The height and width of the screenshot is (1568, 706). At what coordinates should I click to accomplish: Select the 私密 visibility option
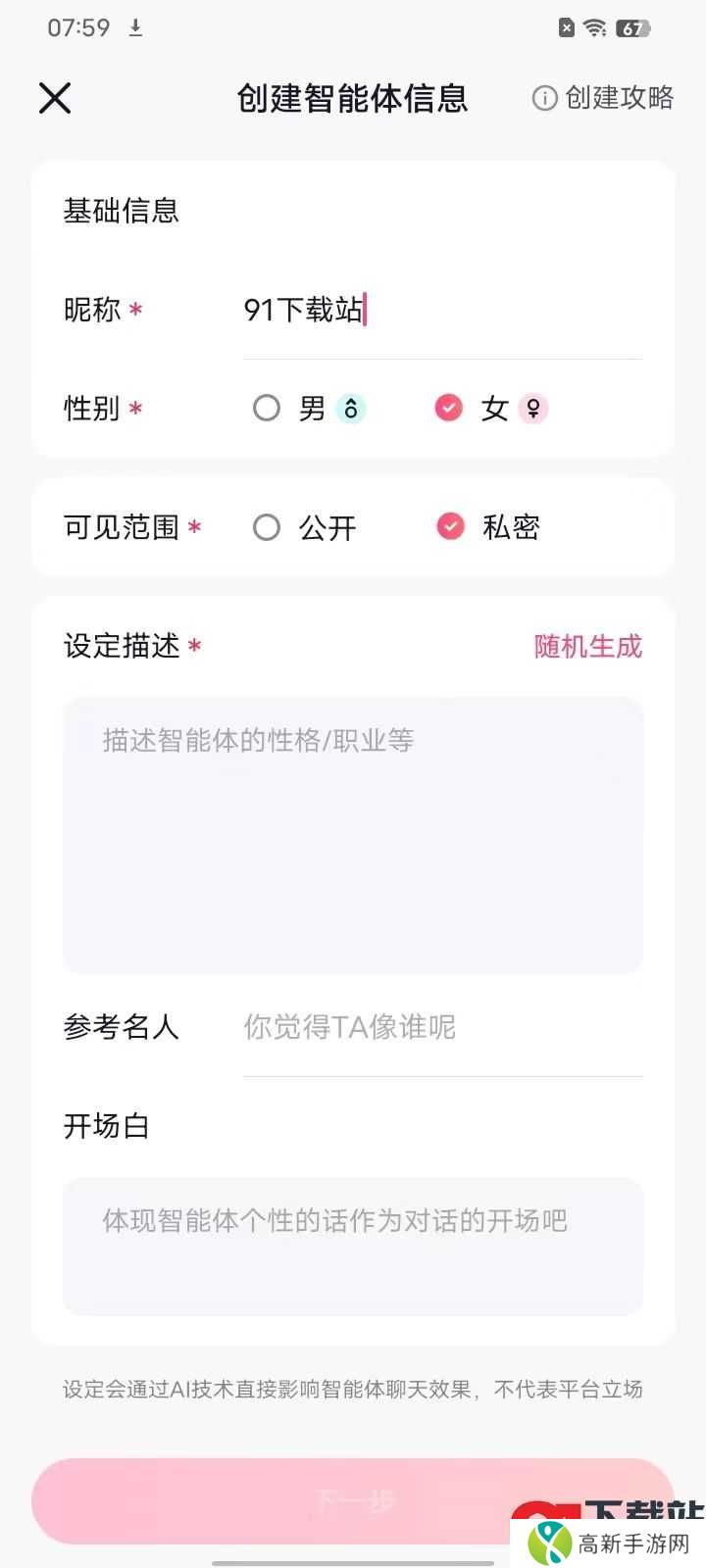click(x=449, y=526)
